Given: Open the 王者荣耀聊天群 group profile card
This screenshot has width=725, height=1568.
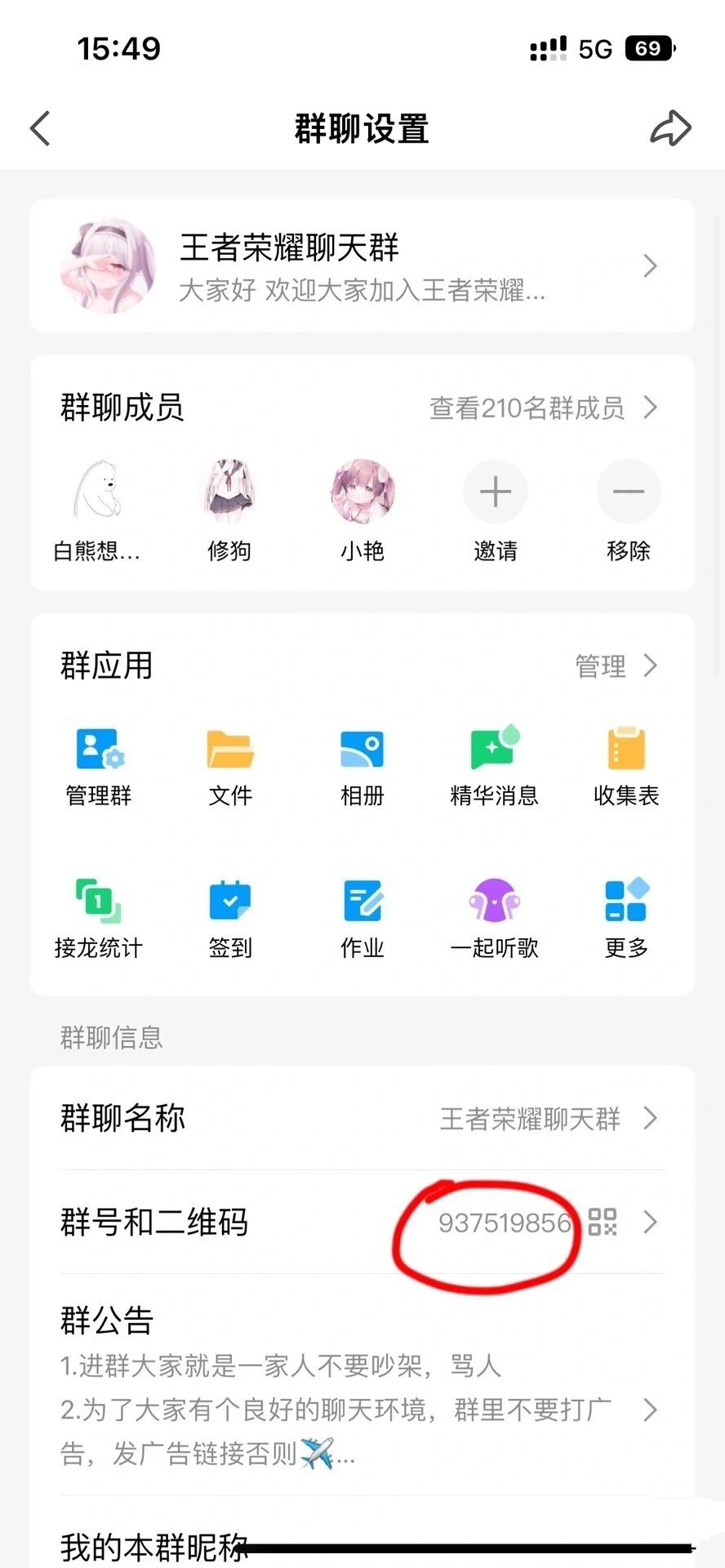Looking at the screenshot, I should (362, 266).
